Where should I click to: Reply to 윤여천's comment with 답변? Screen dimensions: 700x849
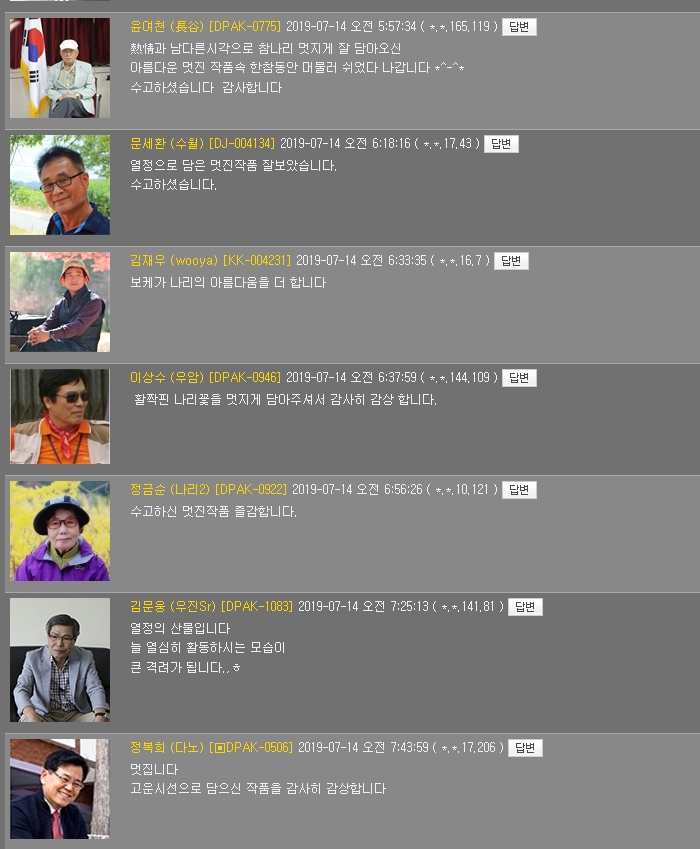coord(518,27)
